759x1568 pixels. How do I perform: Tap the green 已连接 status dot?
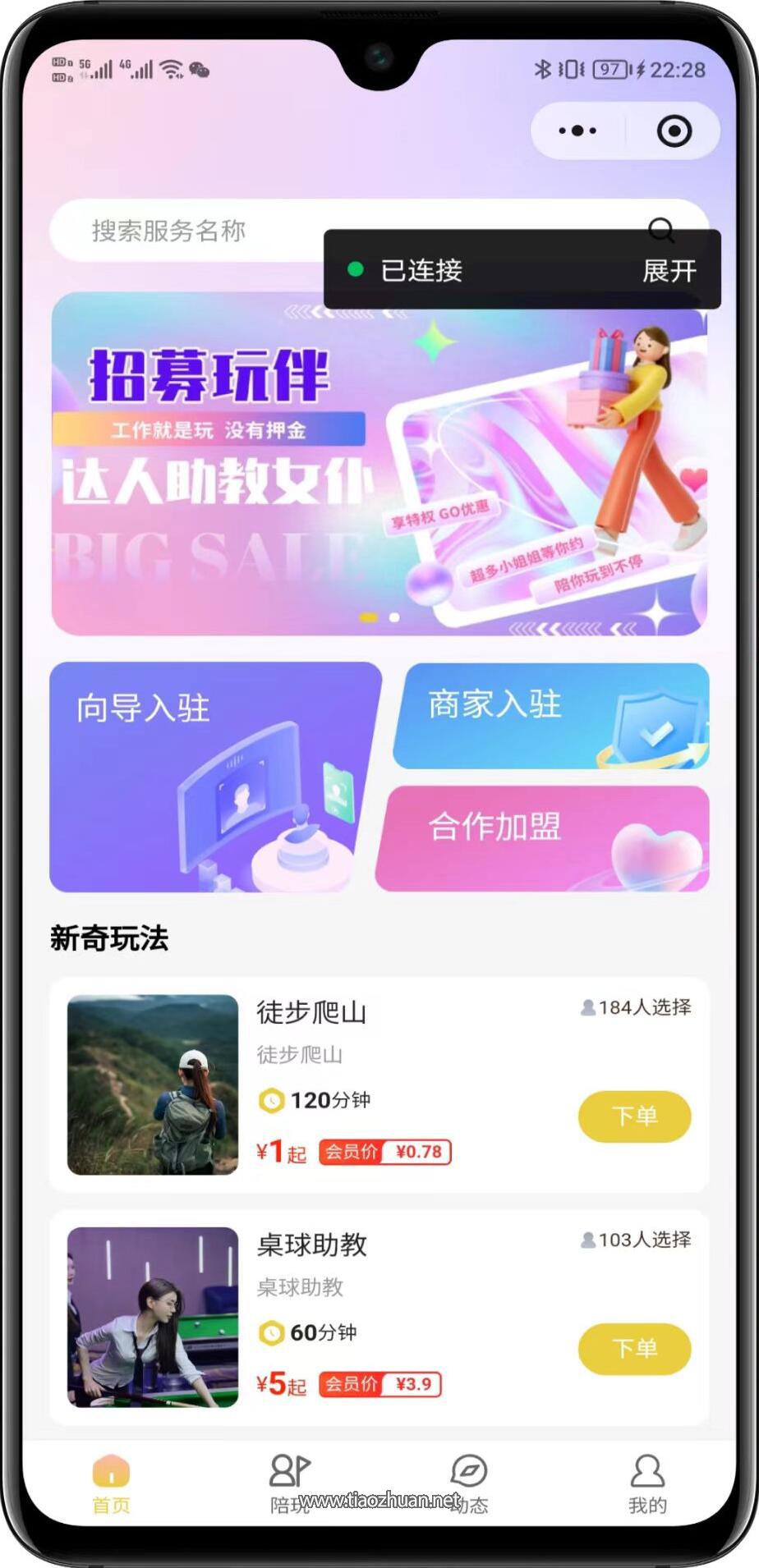pyautogui.click(x=355, y=268)
